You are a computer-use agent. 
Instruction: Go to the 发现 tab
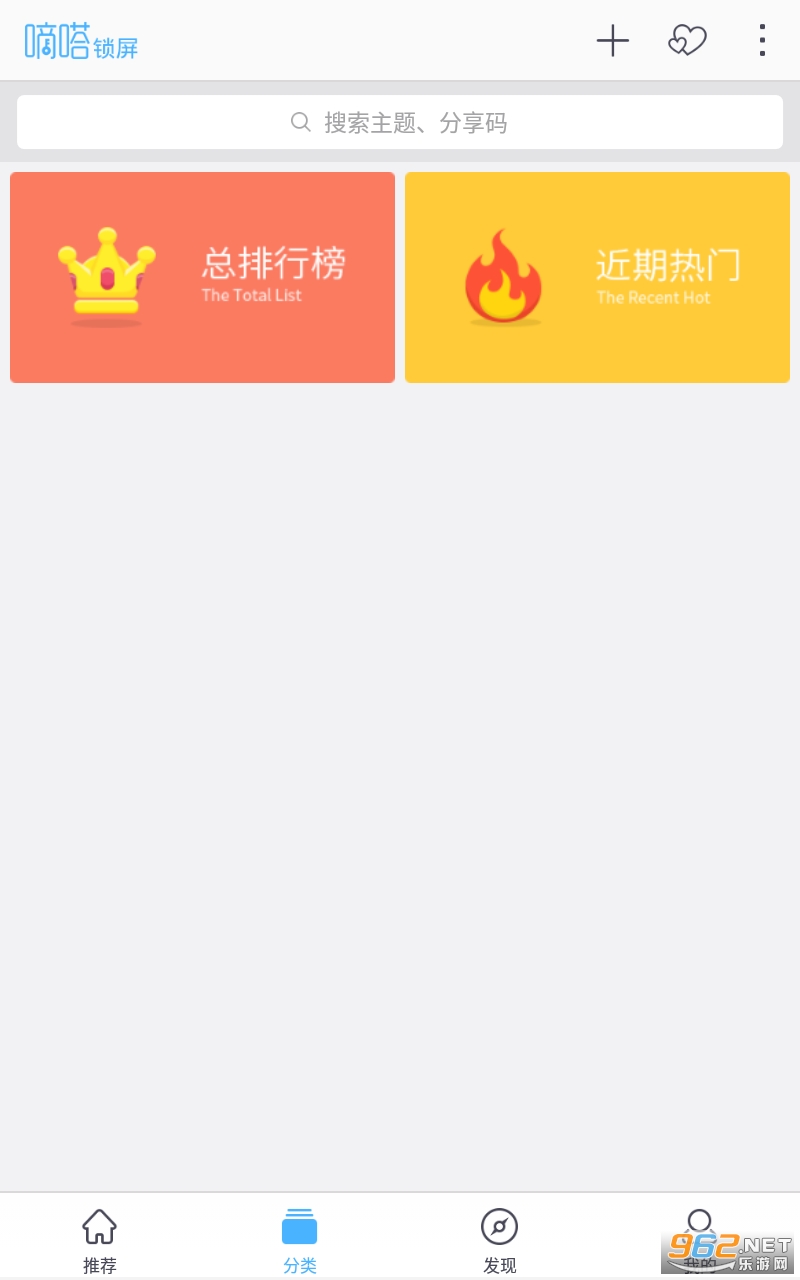tap(500, 1238)
